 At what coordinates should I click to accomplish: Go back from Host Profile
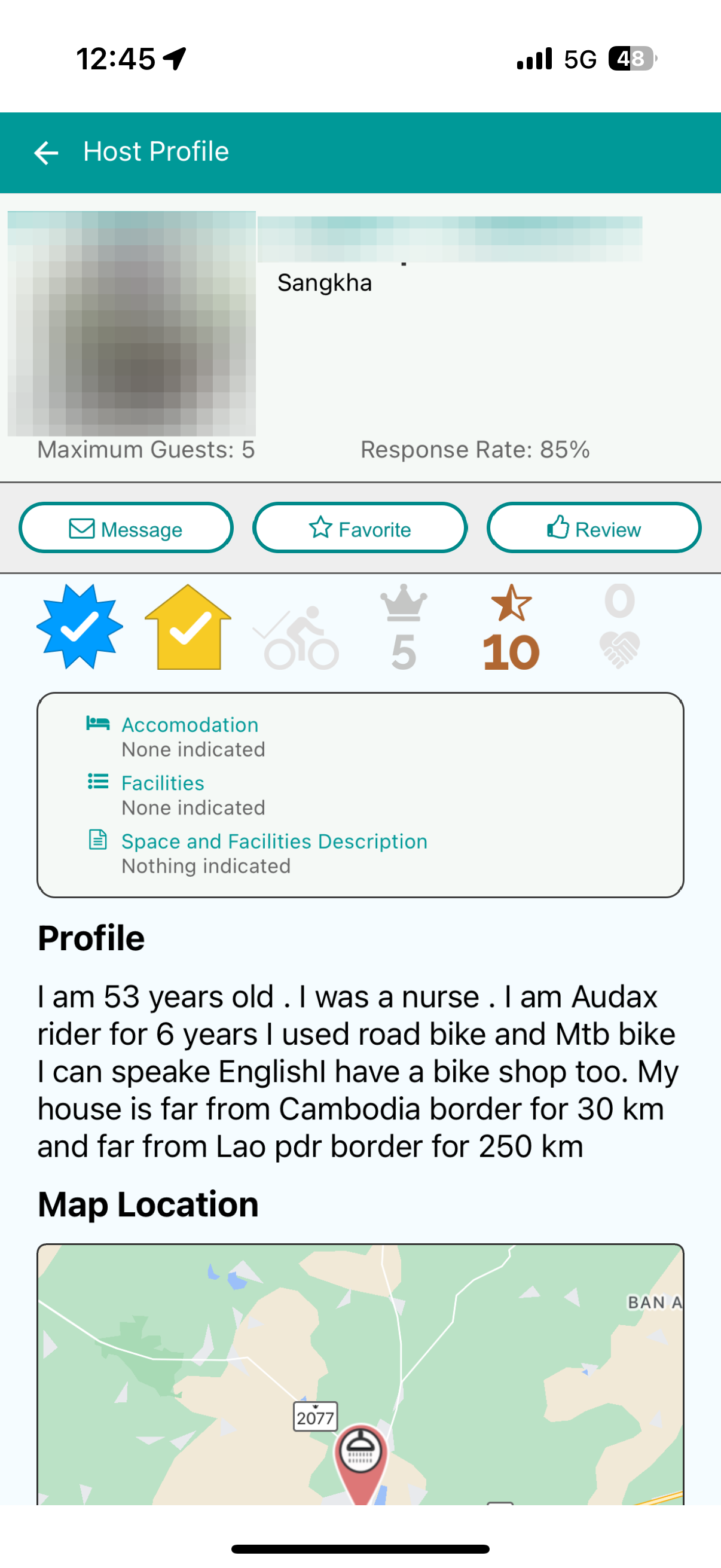pyautogui.click(x=45, y=152)
